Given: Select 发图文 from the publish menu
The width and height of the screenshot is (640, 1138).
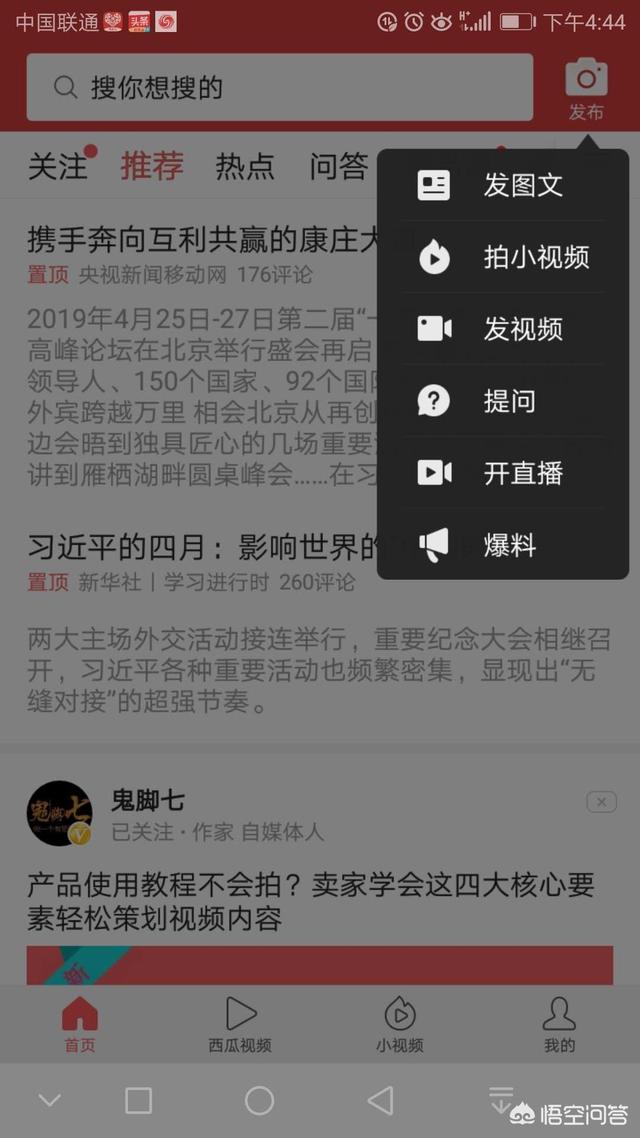Looking at the screenshot, I should pos(503,185).
